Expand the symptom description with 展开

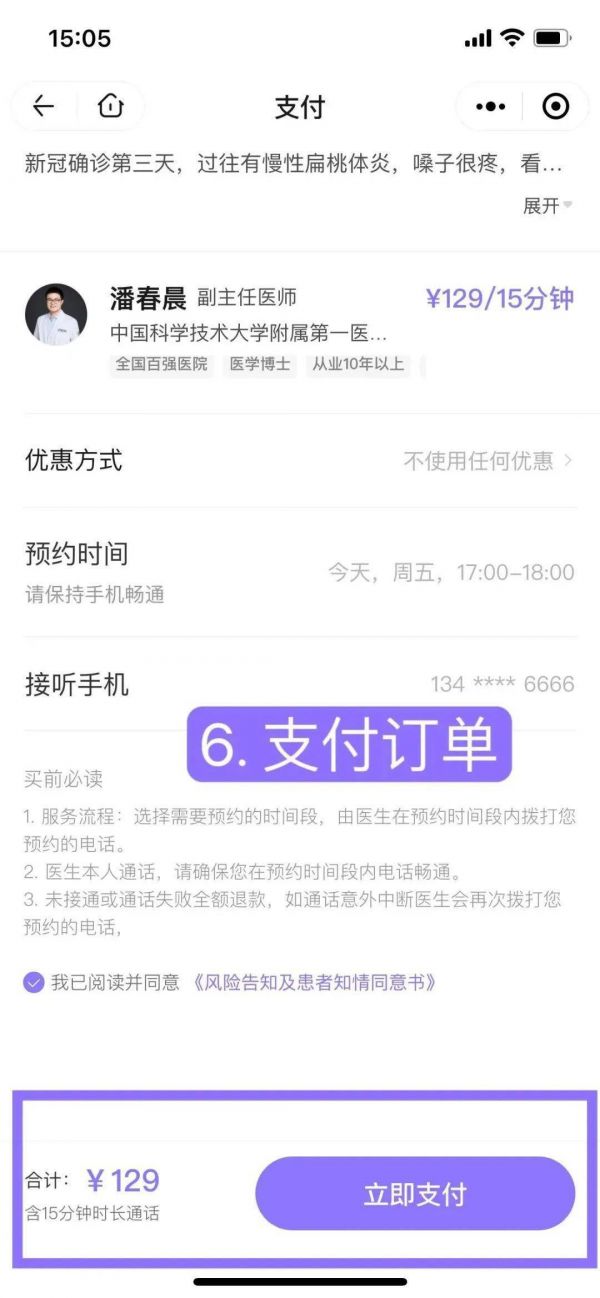[x=546, y=206]
